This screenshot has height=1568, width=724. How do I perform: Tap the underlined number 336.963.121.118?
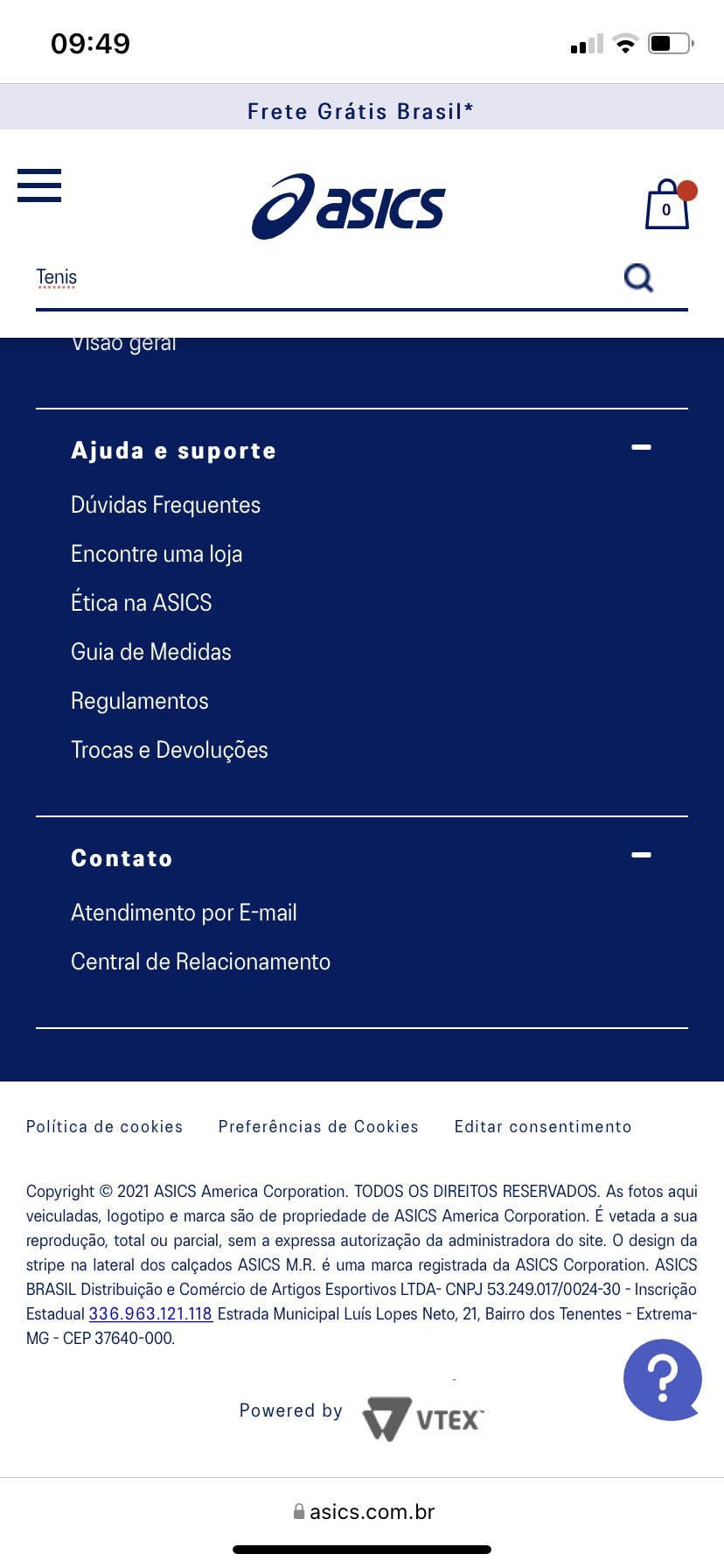(150, 1314)
